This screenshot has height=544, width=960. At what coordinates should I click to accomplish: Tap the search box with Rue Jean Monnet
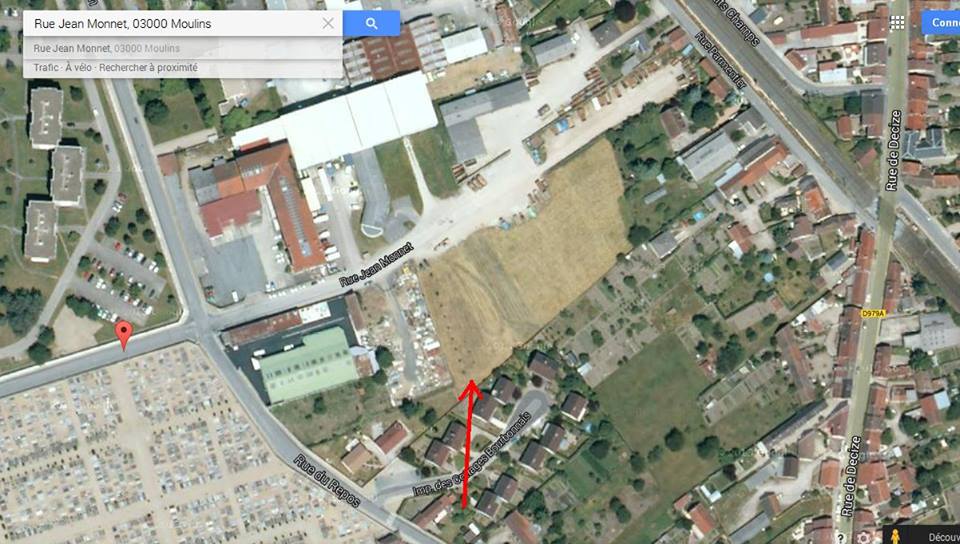pos(170,23)
